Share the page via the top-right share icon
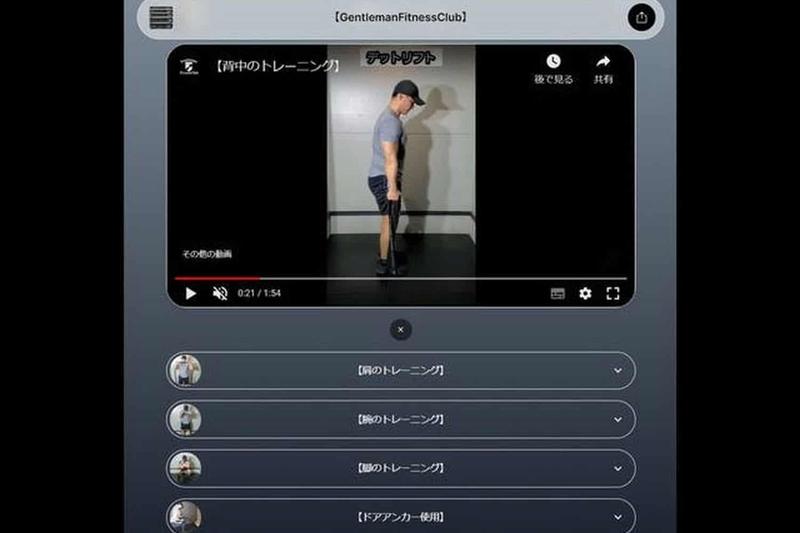Viewport: 800px width, 533px height. (x=641, y=18)
